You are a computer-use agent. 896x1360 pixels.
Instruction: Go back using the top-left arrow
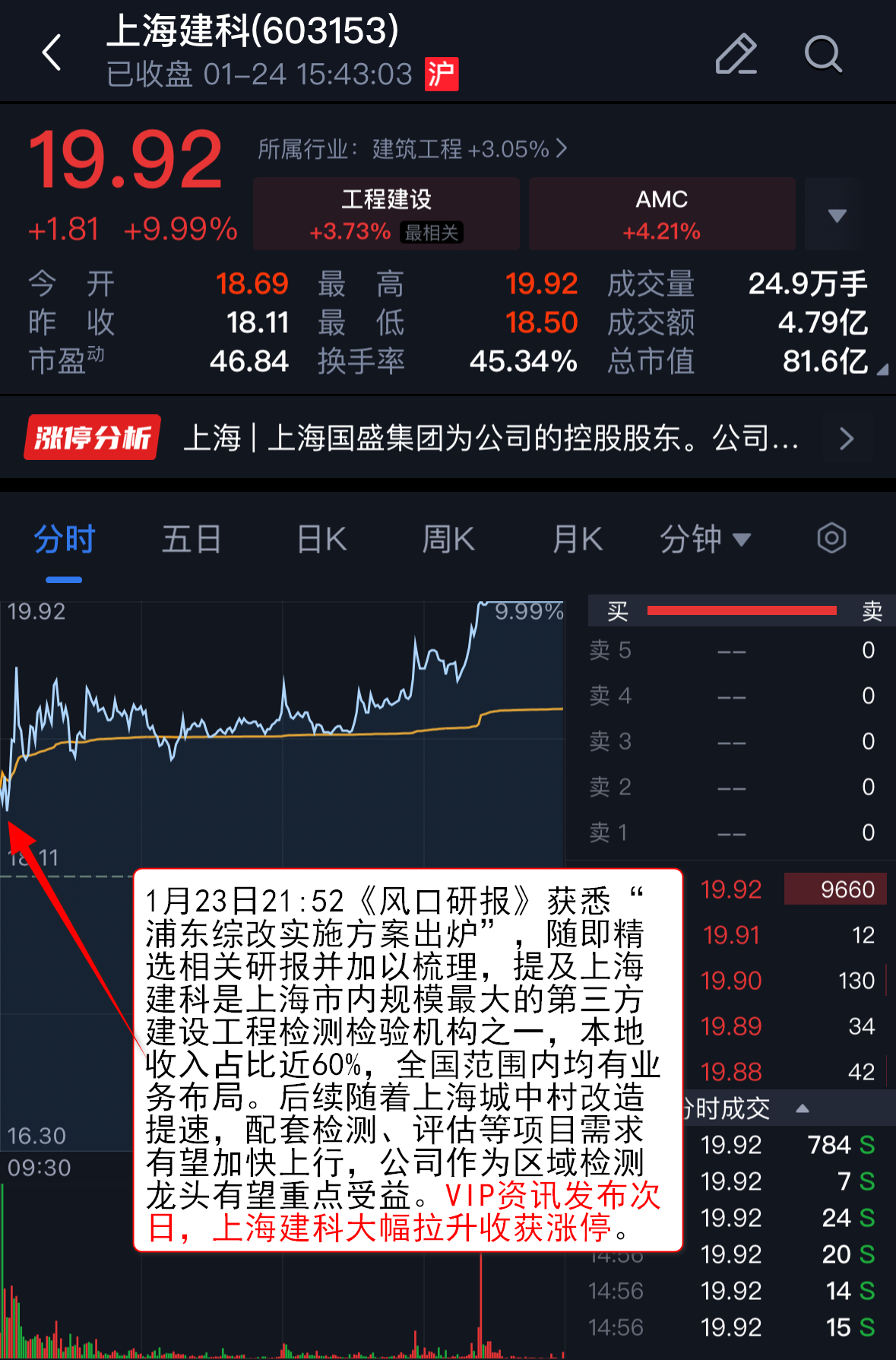[x=52, y=53]
